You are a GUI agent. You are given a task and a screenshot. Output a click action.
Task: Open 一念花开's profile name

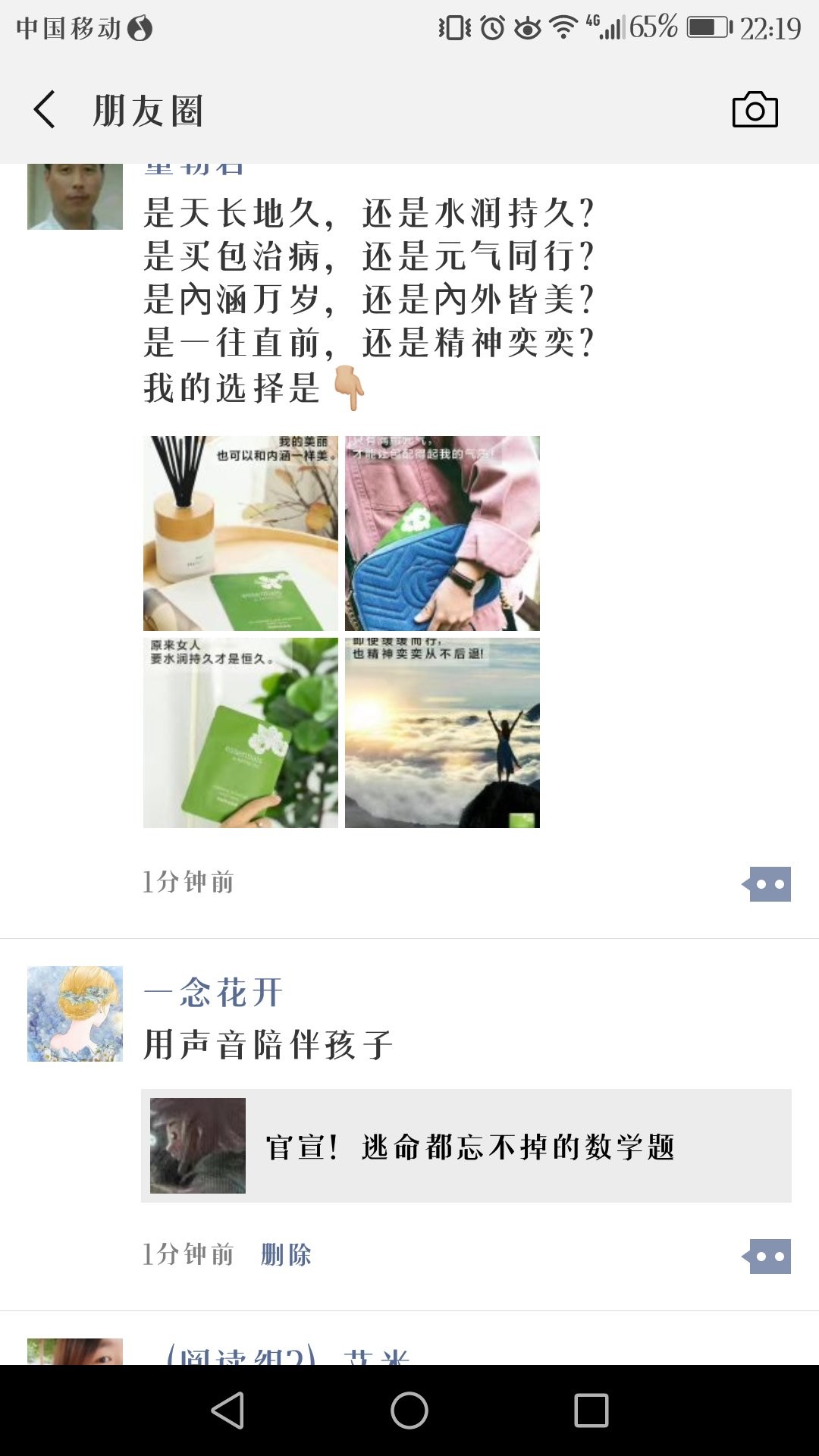point(214,993)
